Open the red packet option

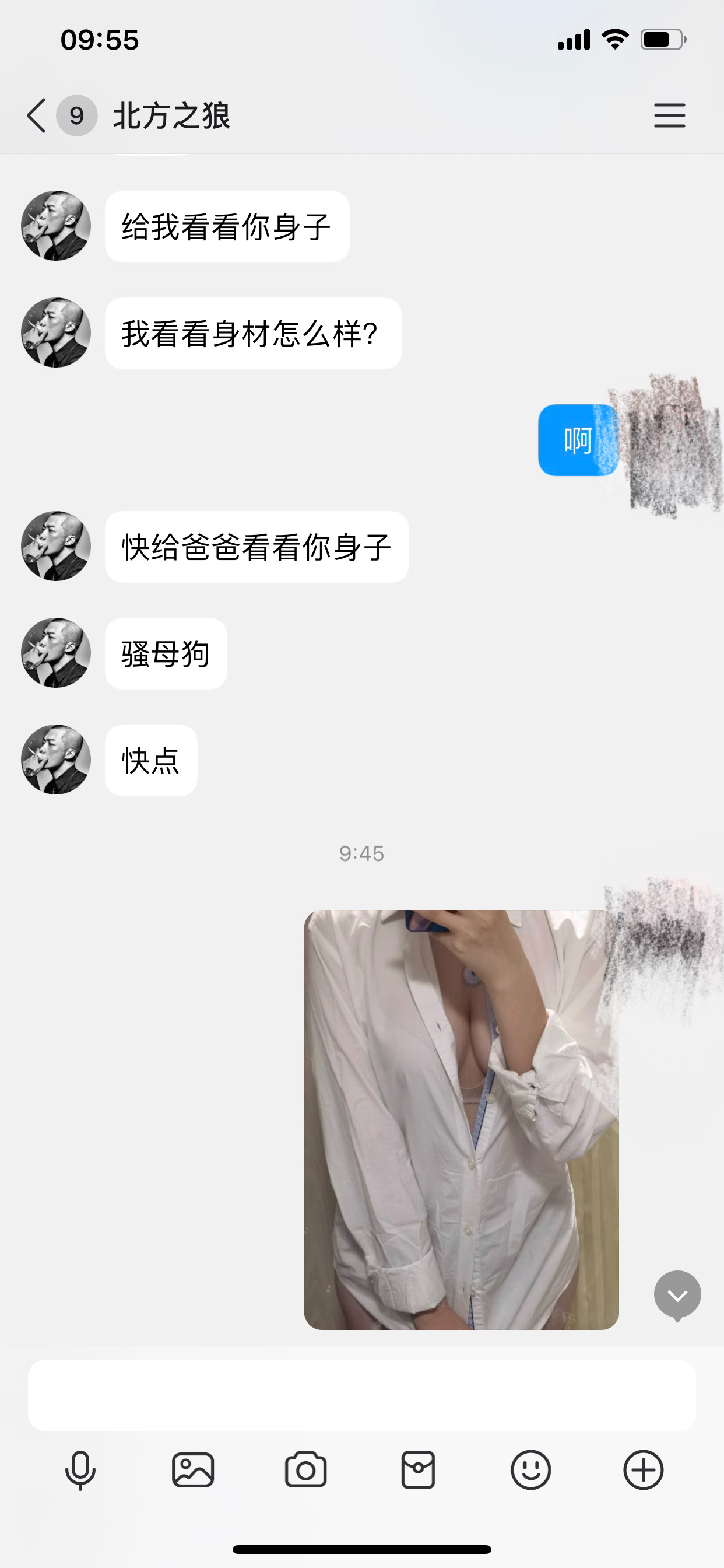coord(418,1471)
